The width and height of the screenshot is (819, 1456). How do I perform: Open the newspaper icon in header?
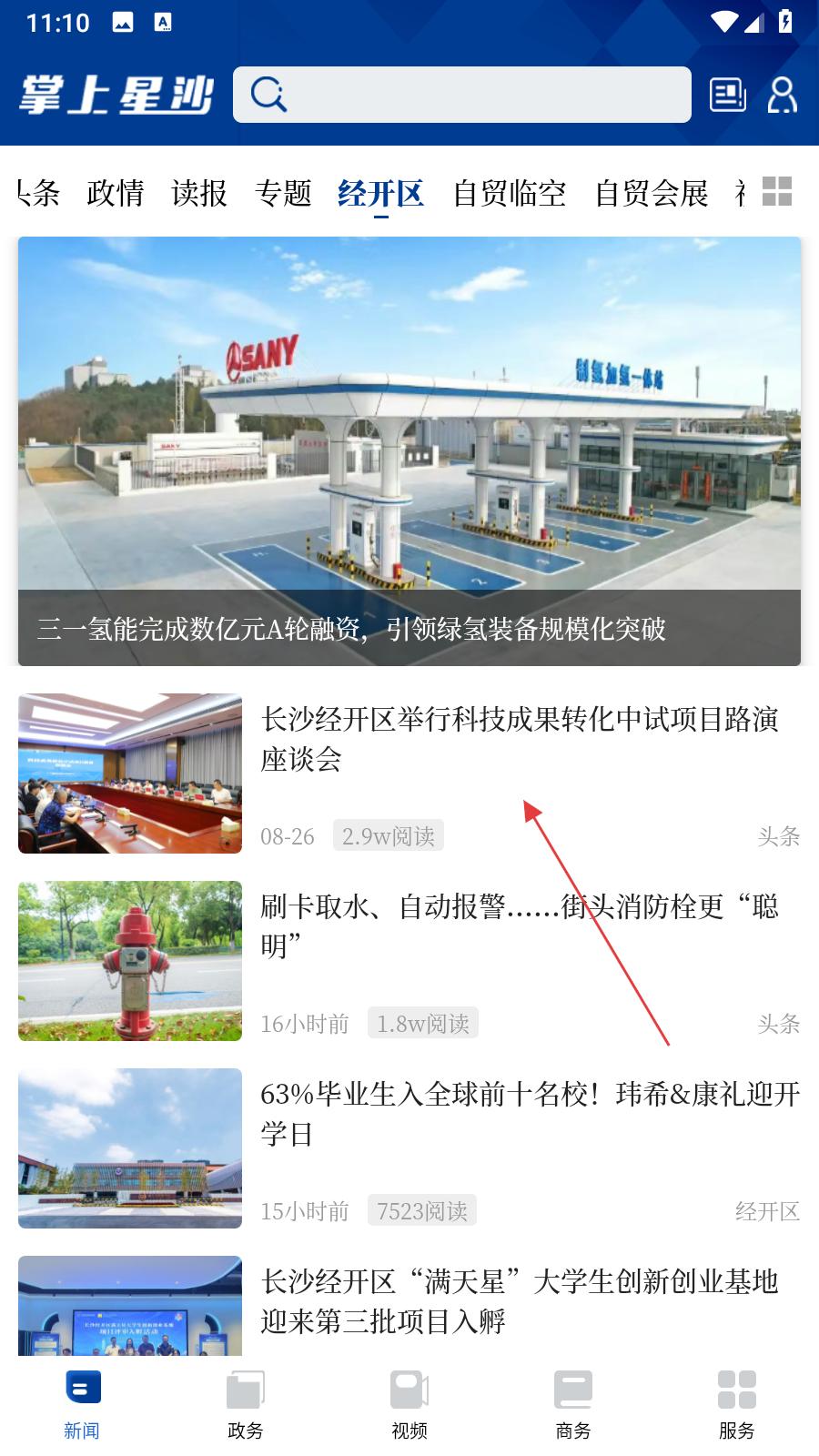pyautogui.click(x=727, y=95)
